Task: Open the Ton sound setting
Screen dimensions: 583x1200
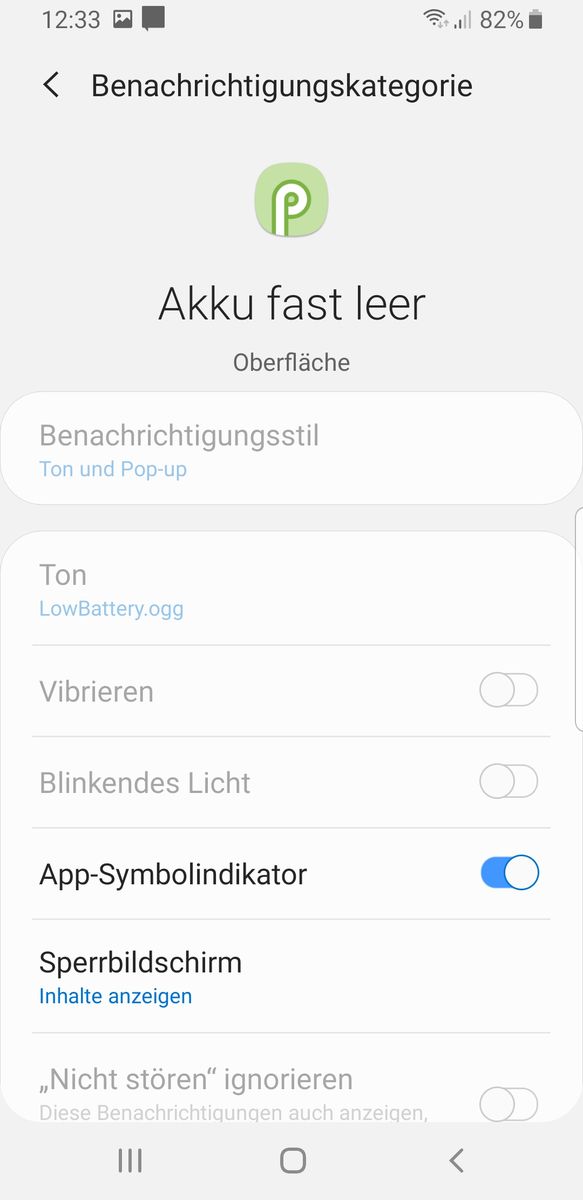Action: [x=291, y=590]
